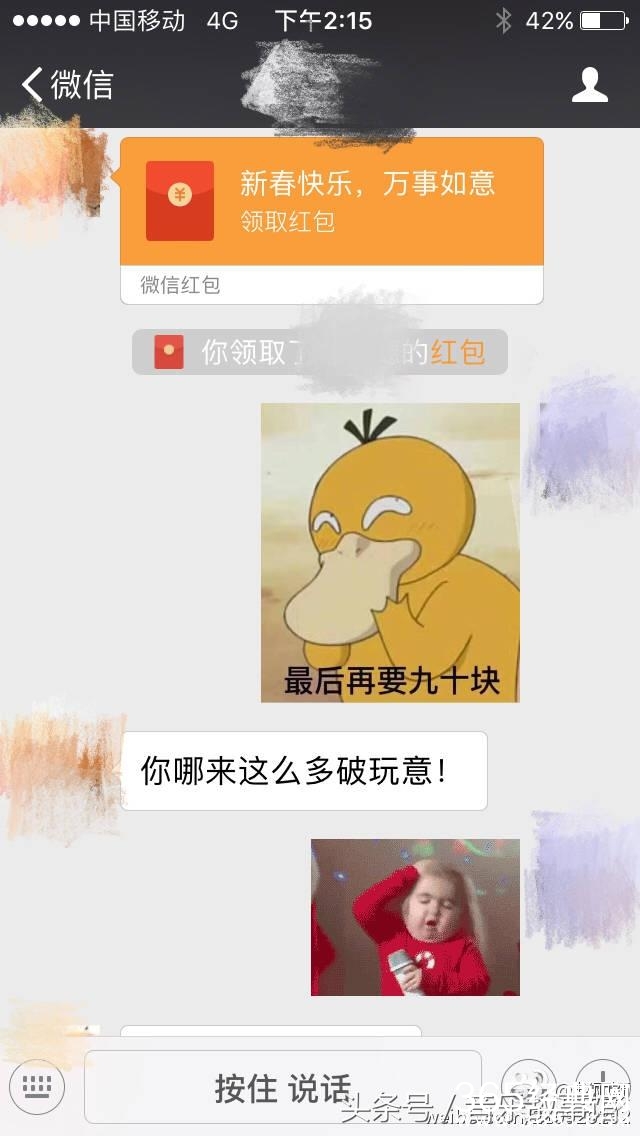View the 最后再要九十块 duck sticker
Screen dimensions: 640x1136
pyautogui.click(x=390, y=552)
